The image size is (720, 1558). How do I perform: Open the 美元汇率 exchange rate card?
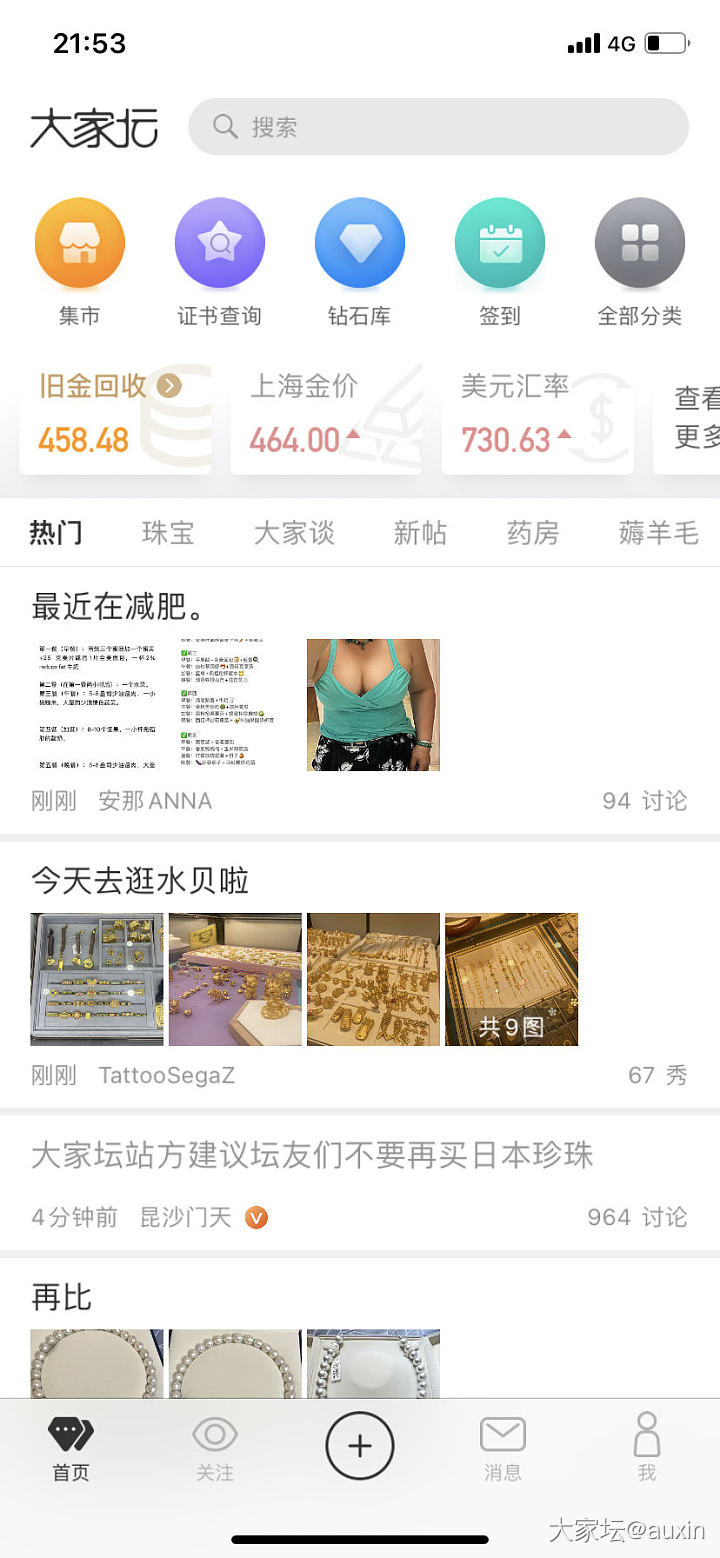[x=536, y=414]
